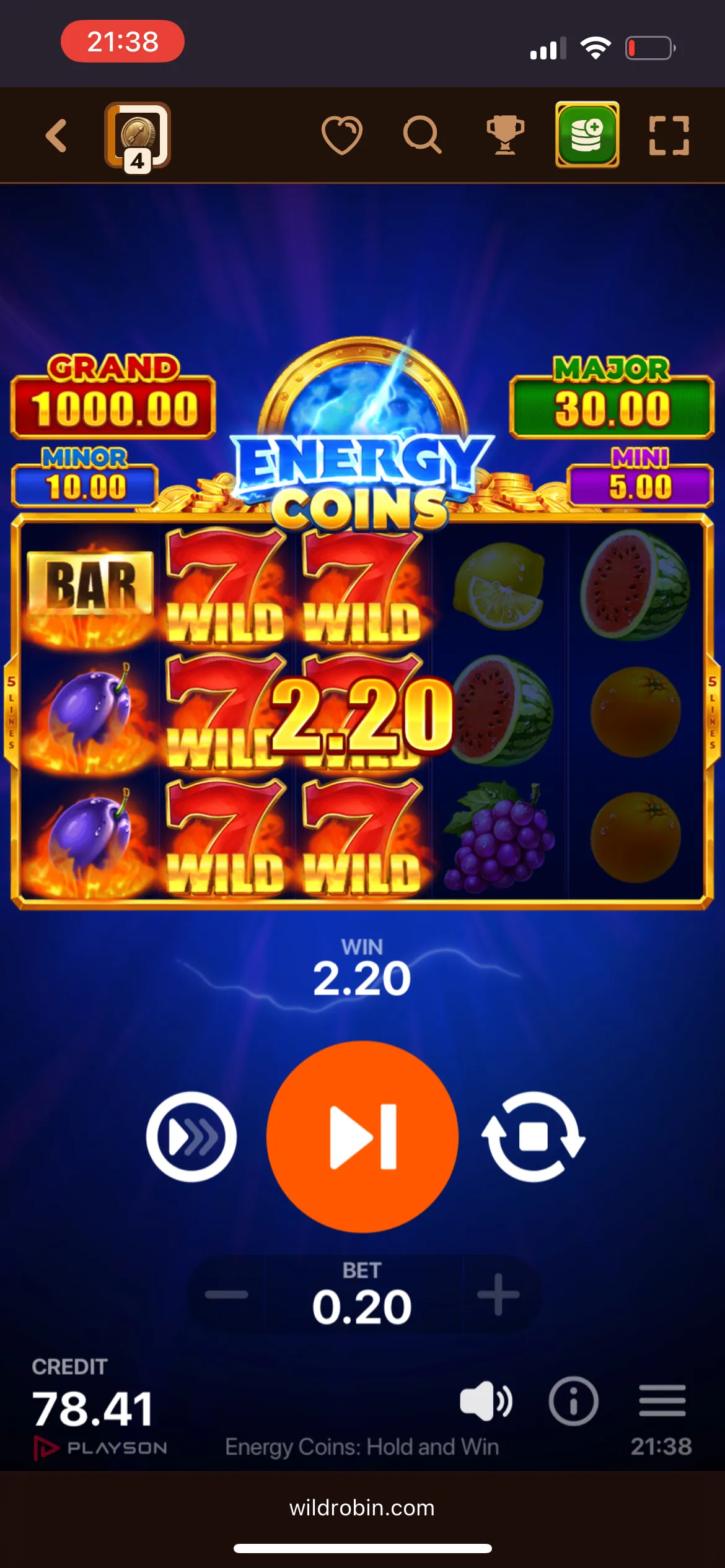725x1568 pixels.
Task: Open the hamburger menu
Action: click(x=662, y=1401)
